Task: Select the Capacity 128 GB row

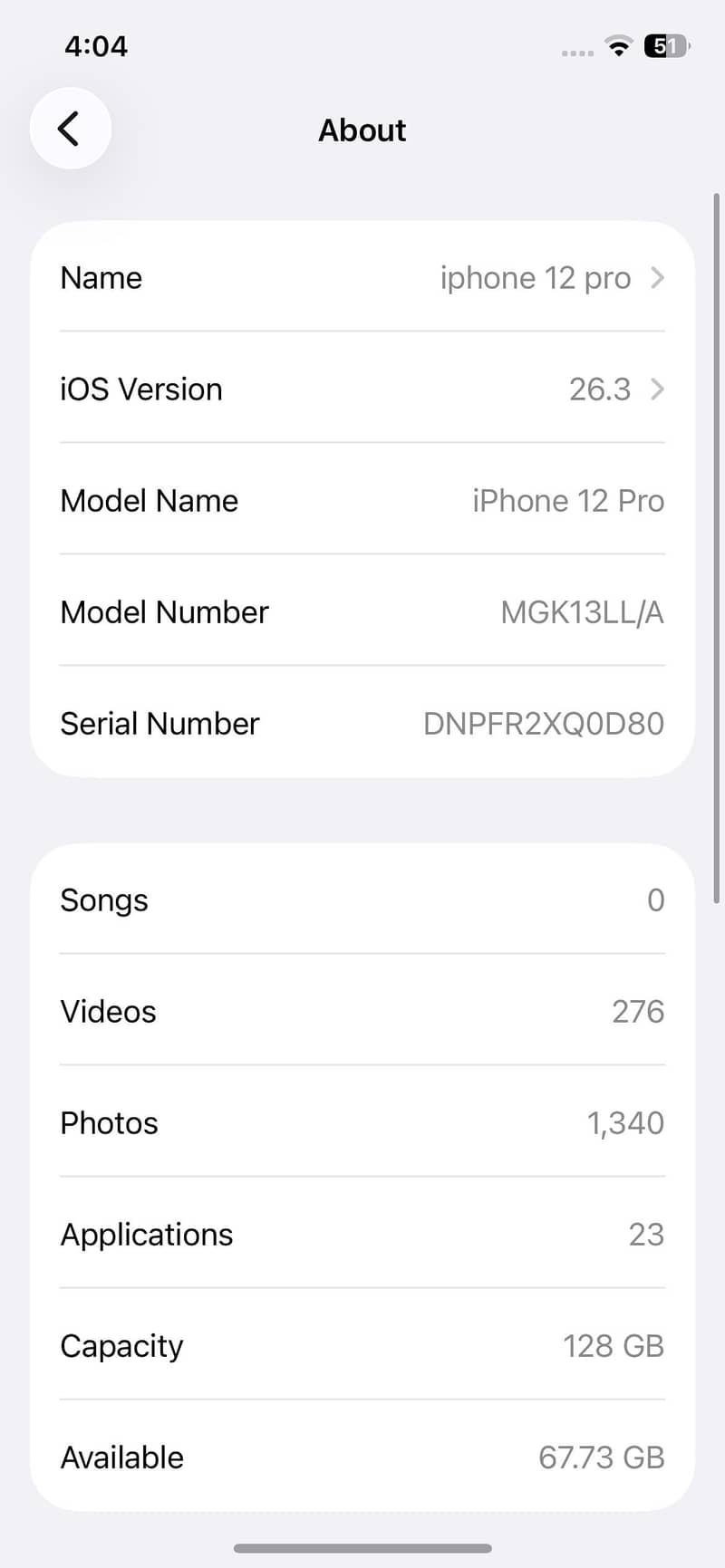Action: [362, 1346]
